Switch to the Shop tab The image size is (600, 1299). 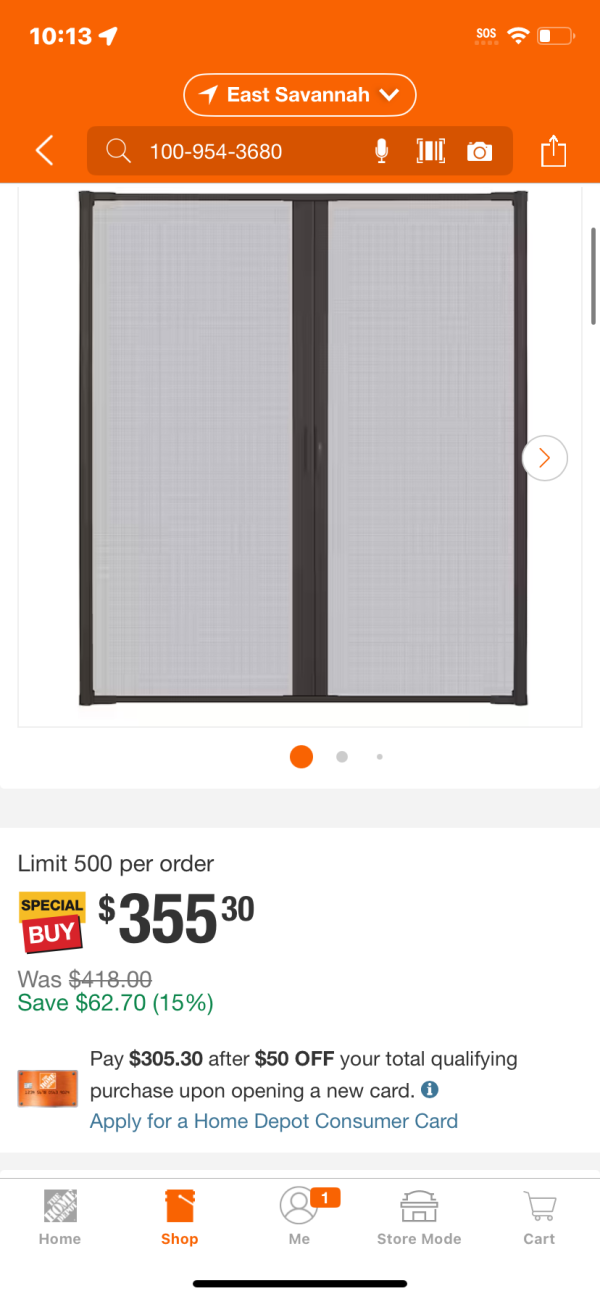(180, 1216)
